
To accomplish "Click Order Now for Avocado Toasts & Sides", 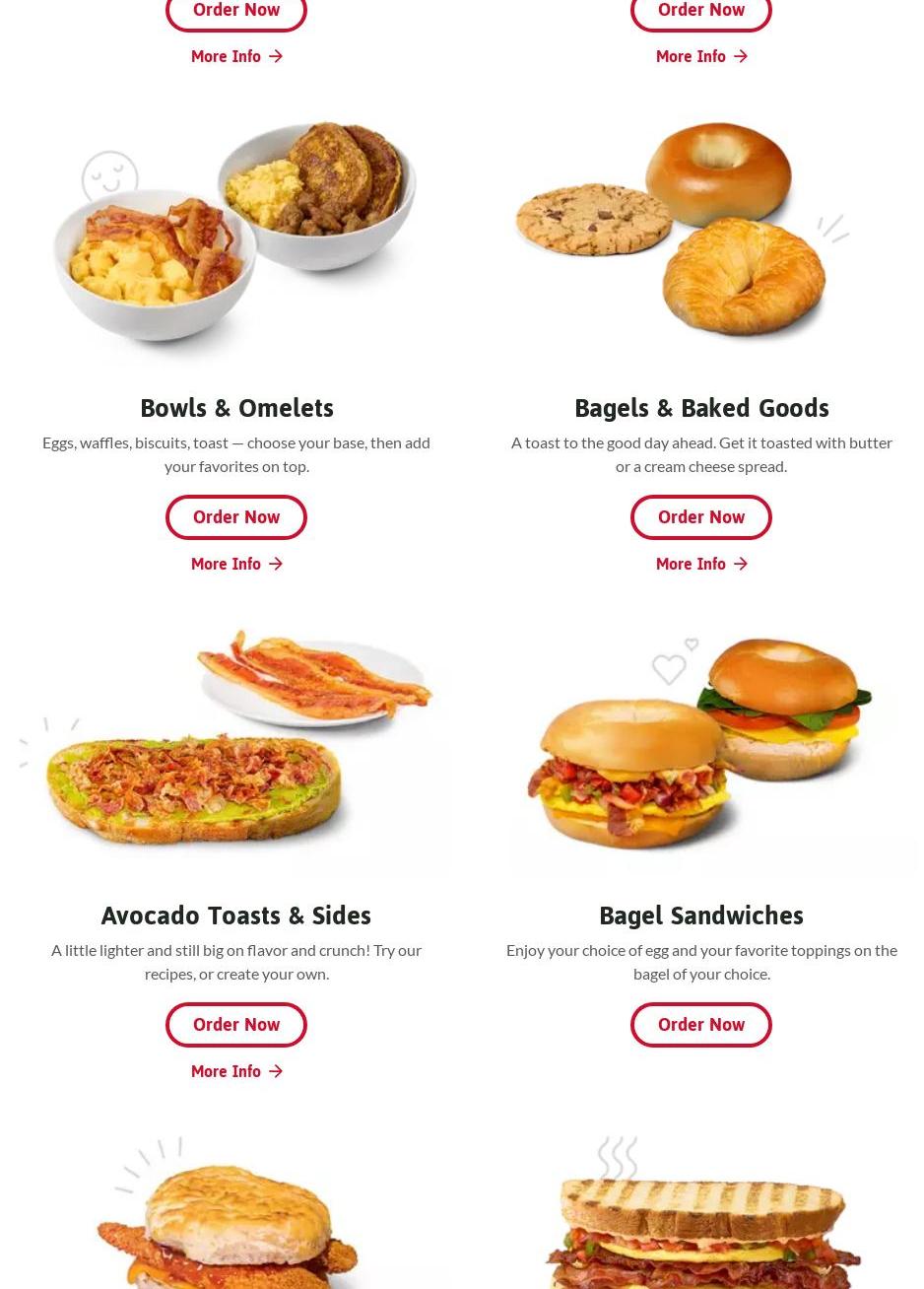I will pos(236,1024).
